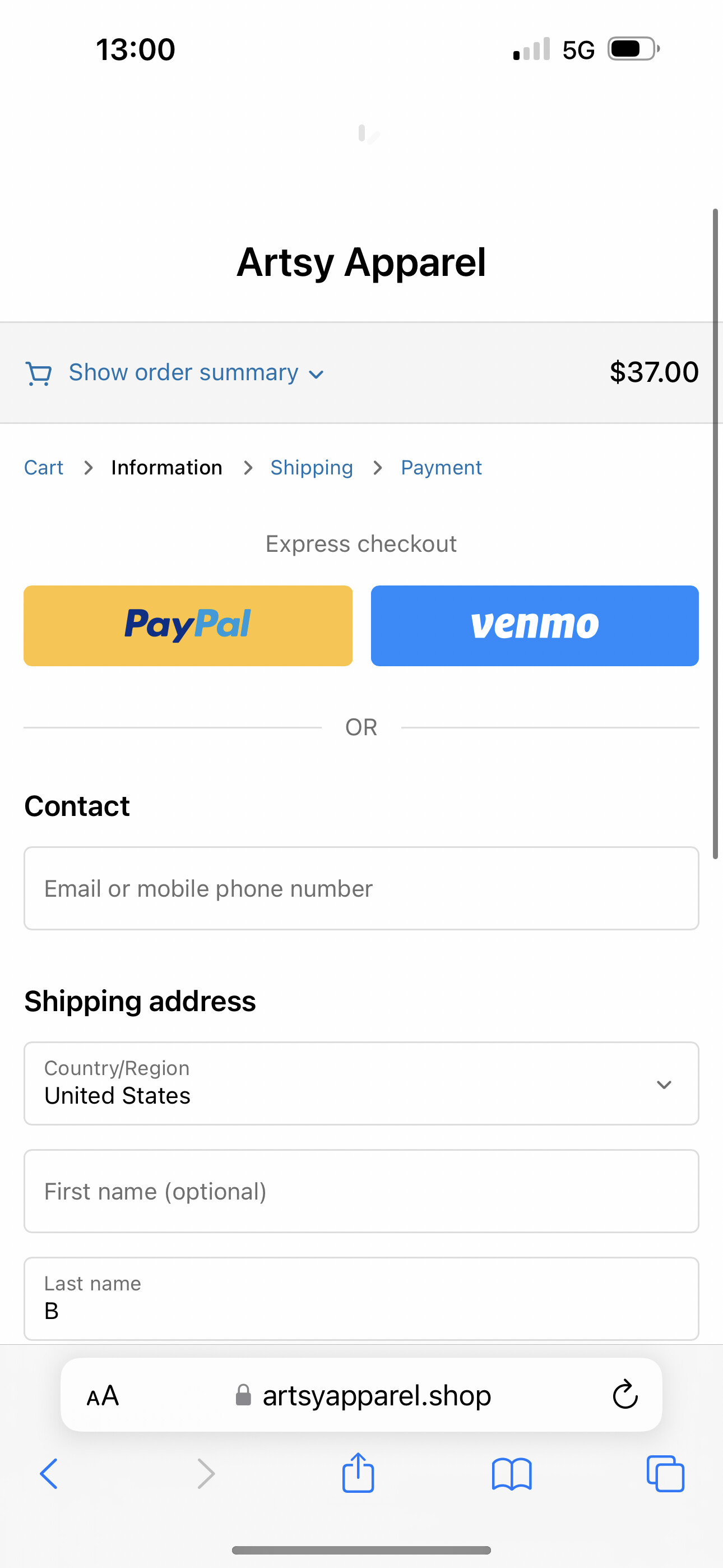Open Safari's AA page settings
The image size is (723, 1568).
tap(103, 1395)
